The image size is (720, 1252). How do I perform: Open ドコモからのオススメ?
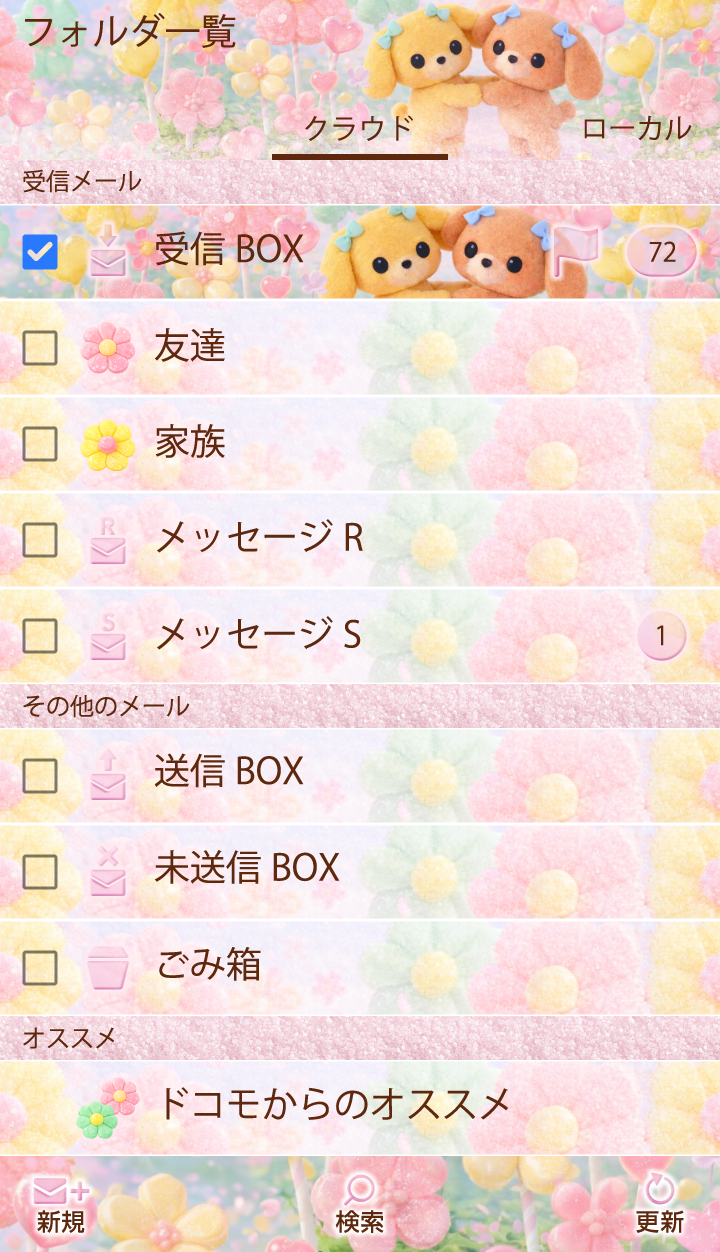pos(333,1105)
